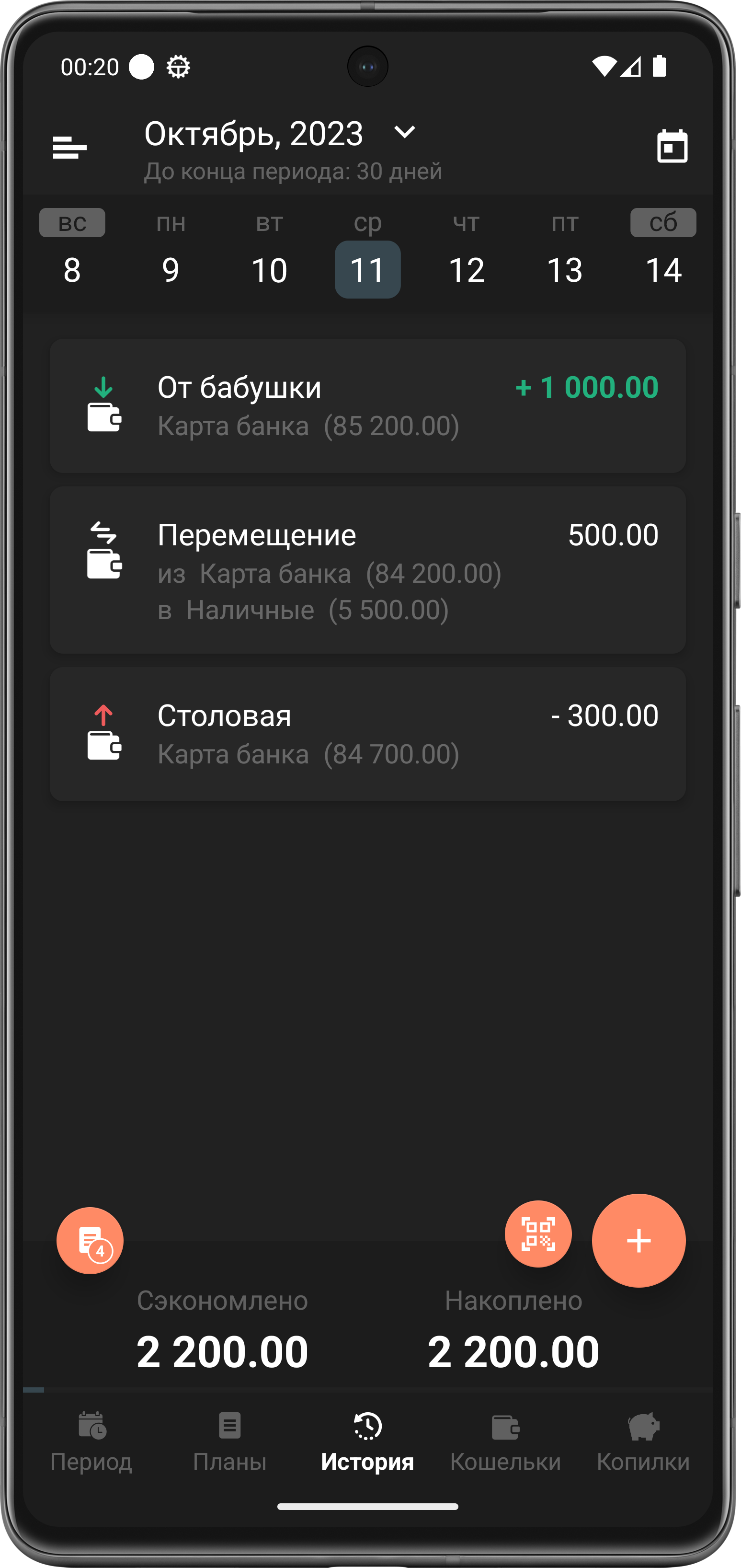Image resolution: width=741 pixels, height=1568 pixels.
Task: Open the Столовая expense entry
Action: click(x=367, y=734)
